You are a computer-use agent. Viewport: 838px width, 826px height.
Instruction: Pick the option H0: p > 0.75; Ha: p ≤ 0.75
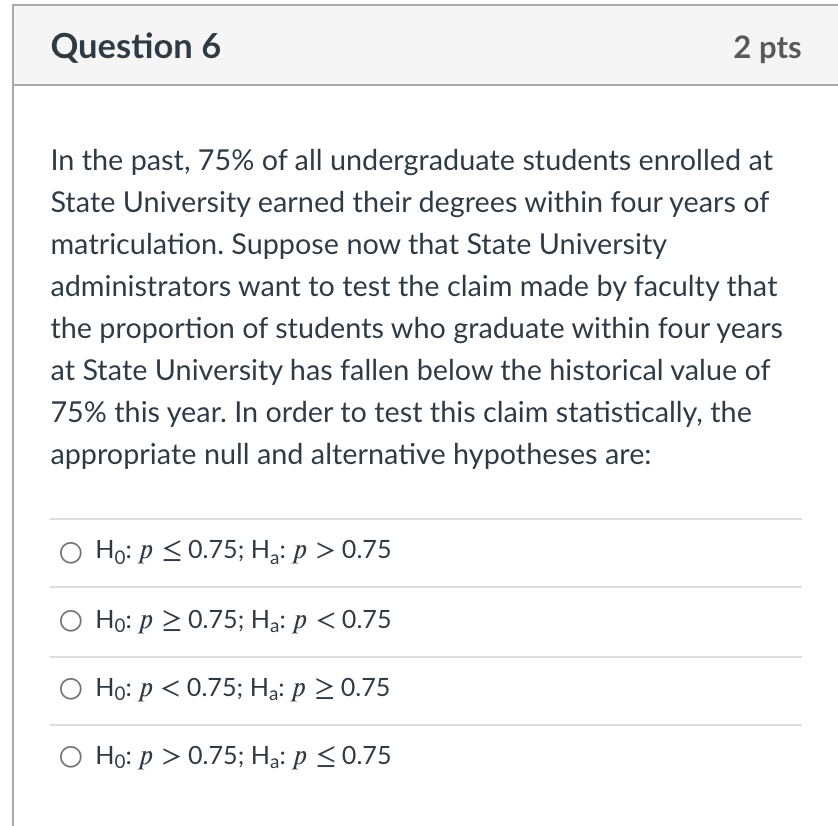[x=70, y=757]
